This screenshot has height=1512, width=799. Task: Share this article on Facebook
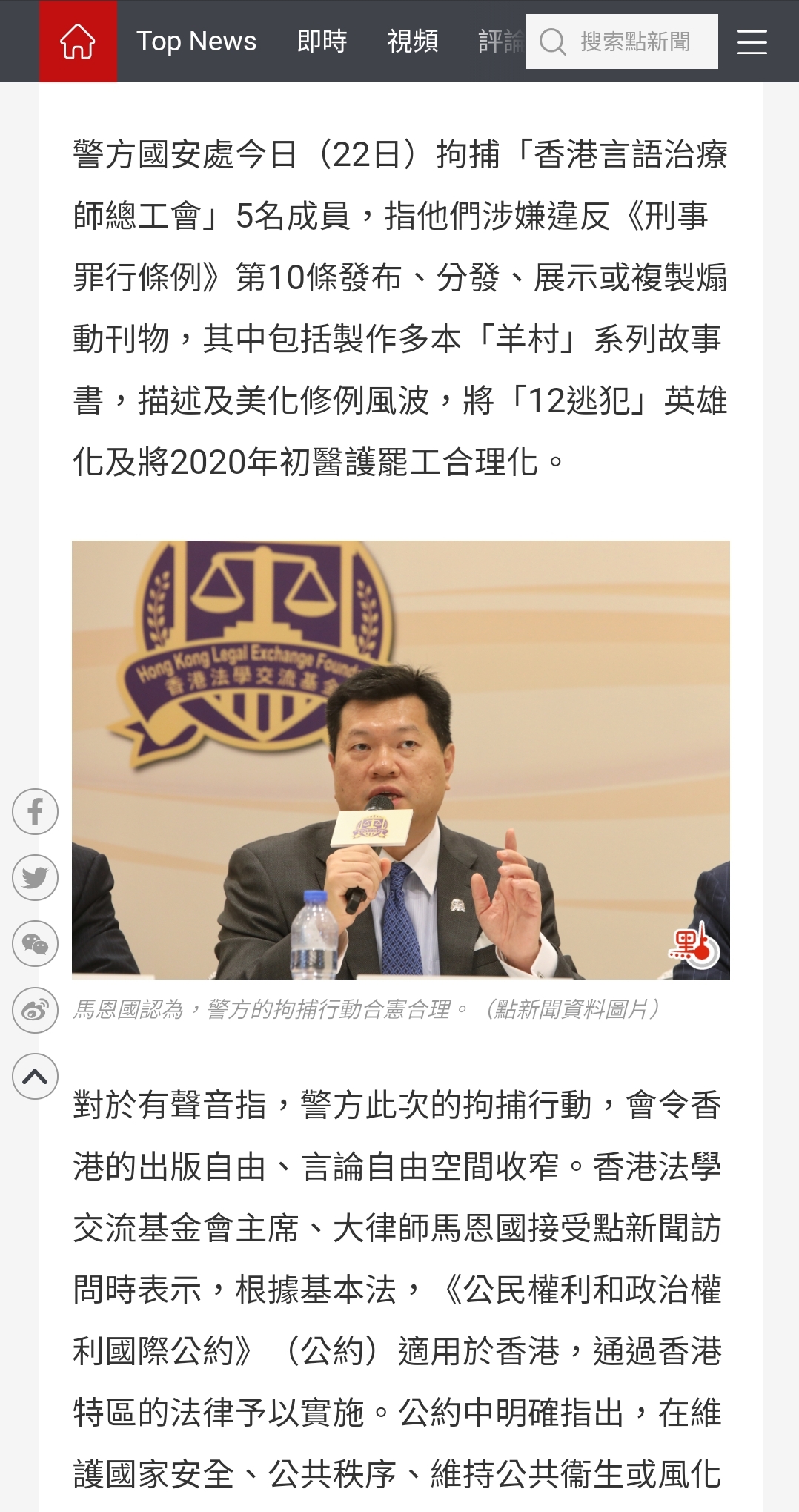pyautogui.click(x=35, y=811)
